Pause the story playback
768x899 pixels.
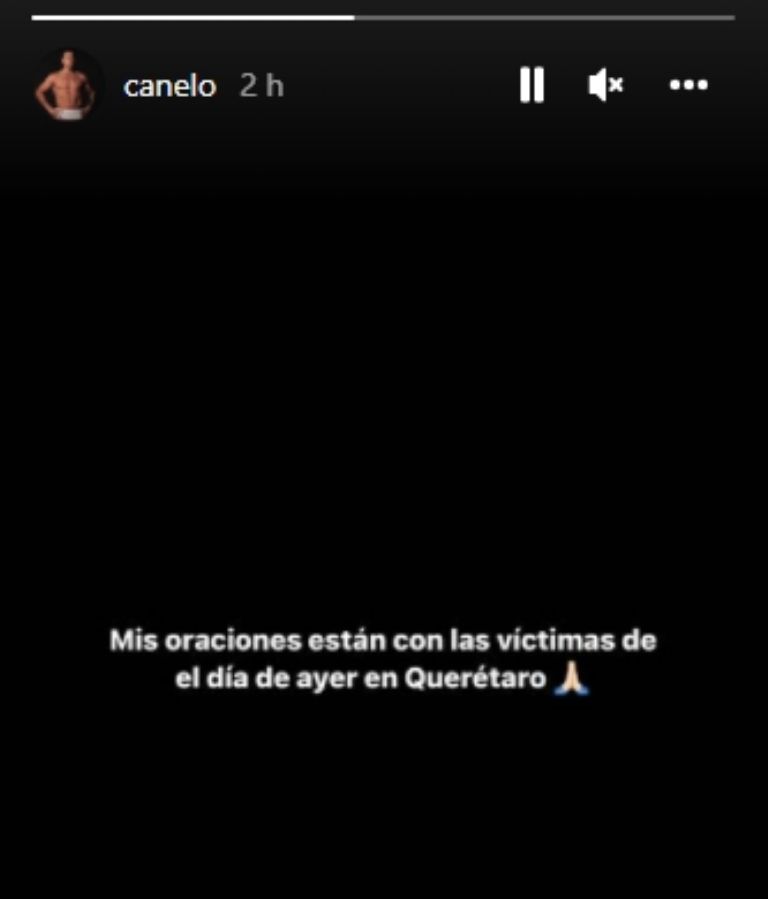[x=532, y=86]
